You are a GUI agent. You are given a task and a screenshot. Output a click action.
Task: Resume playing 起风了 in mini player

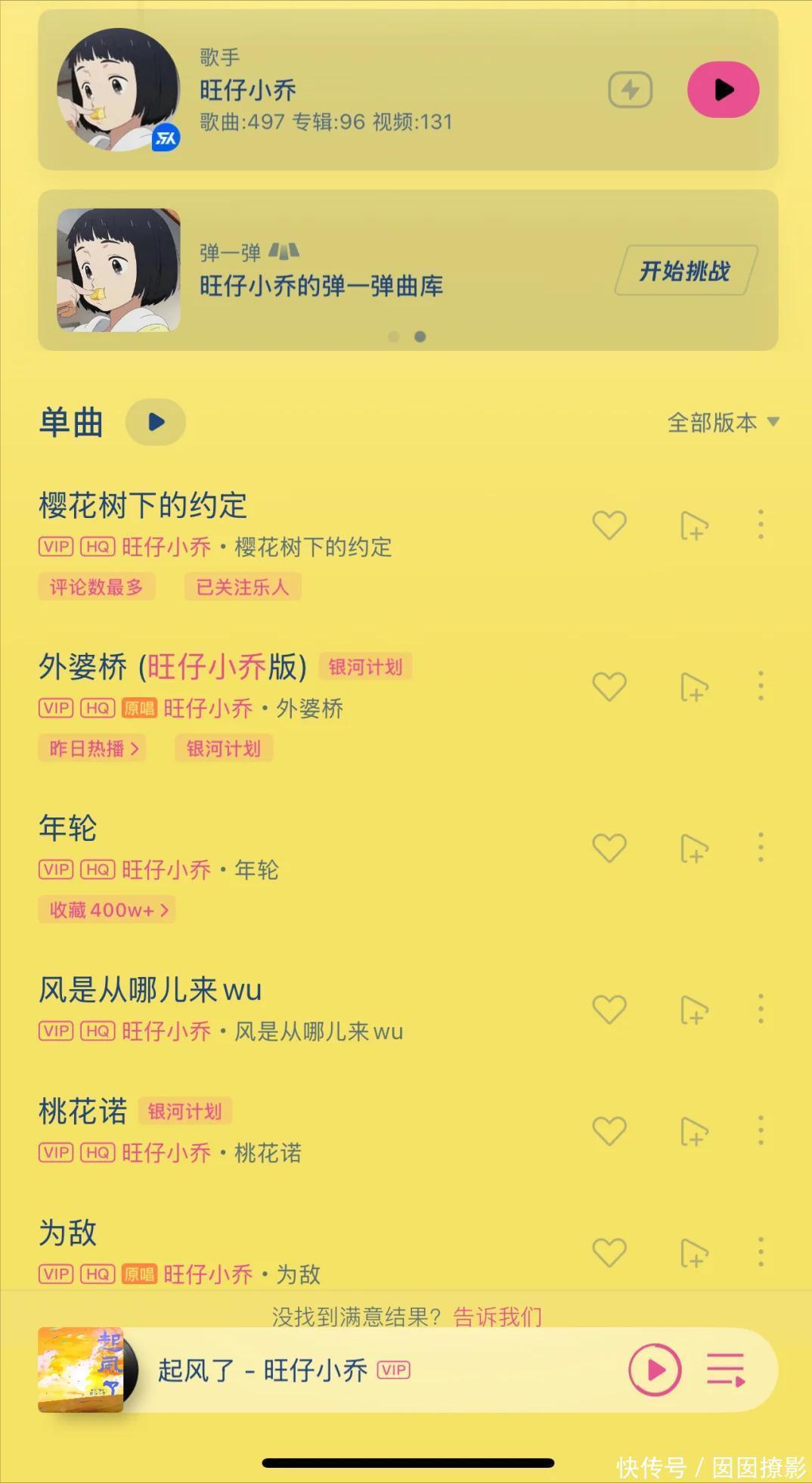[655, 1370]
